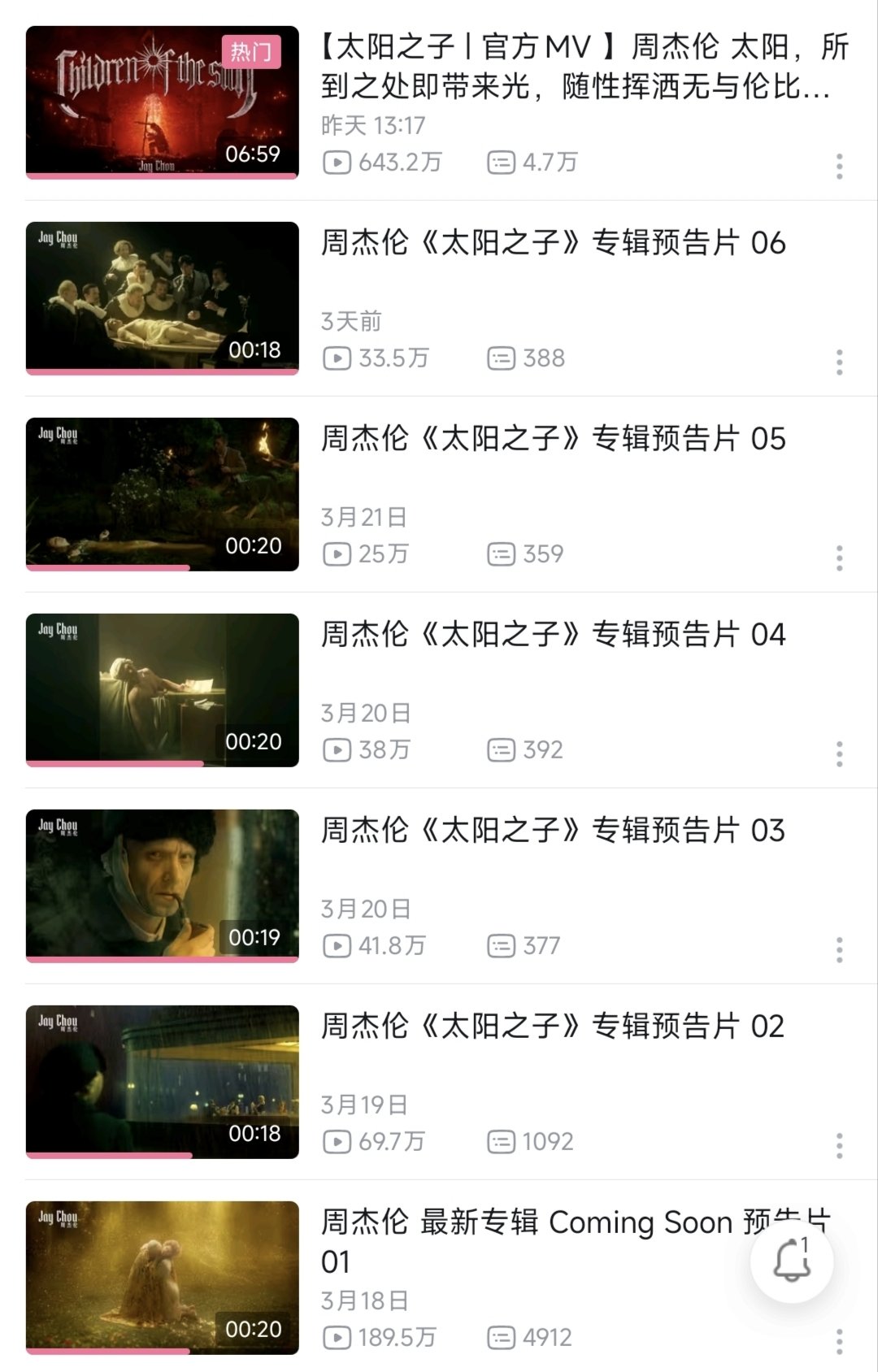The width and height of the screenshot is (878, 1372).
Task: Open the 太阳之子 官方MV video
Action: point(163,102)
